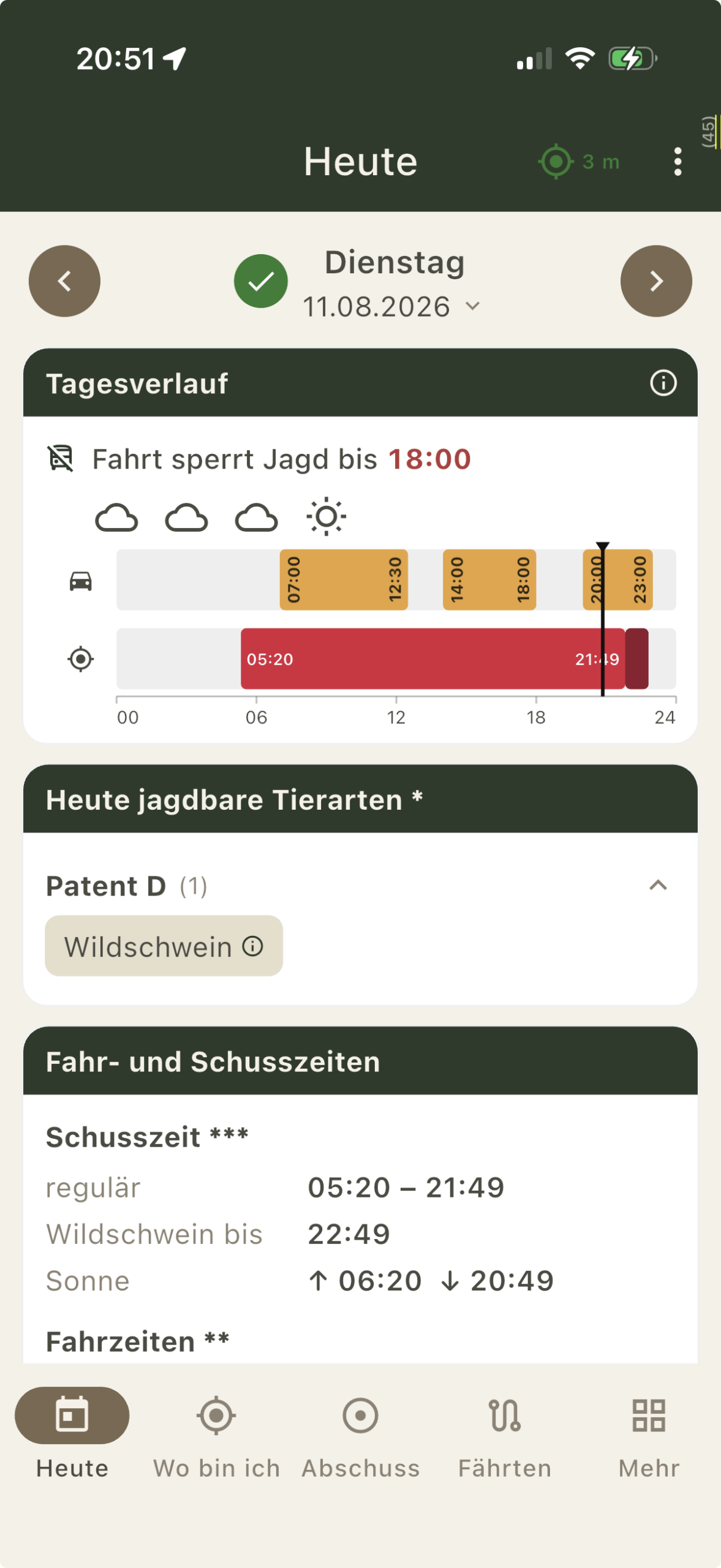Show info about Tagesverlauf

663,383
